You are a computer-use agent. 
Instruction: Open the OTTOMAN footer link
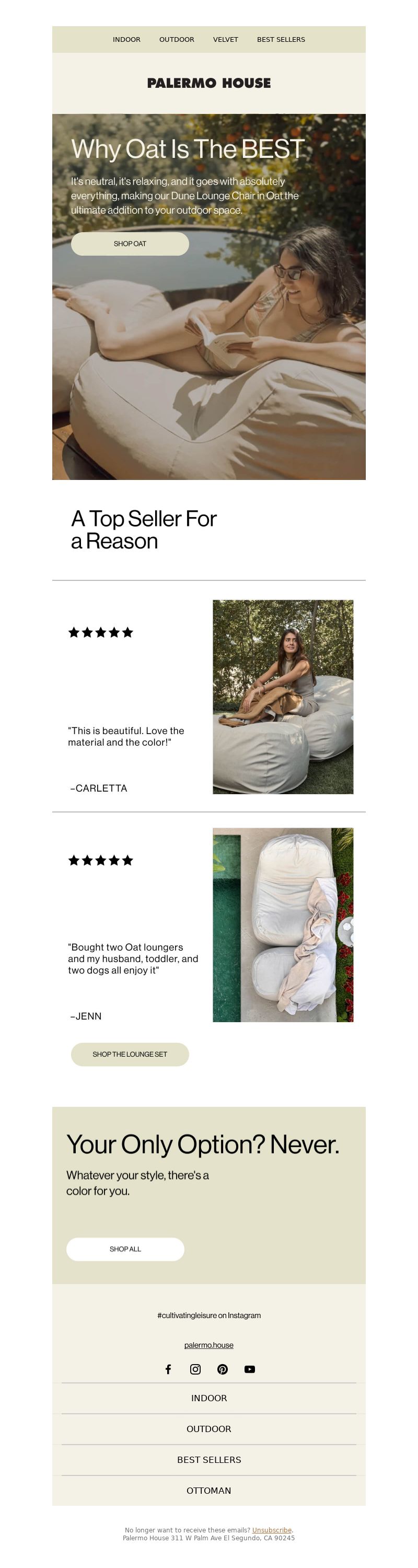pos(208,1490)
